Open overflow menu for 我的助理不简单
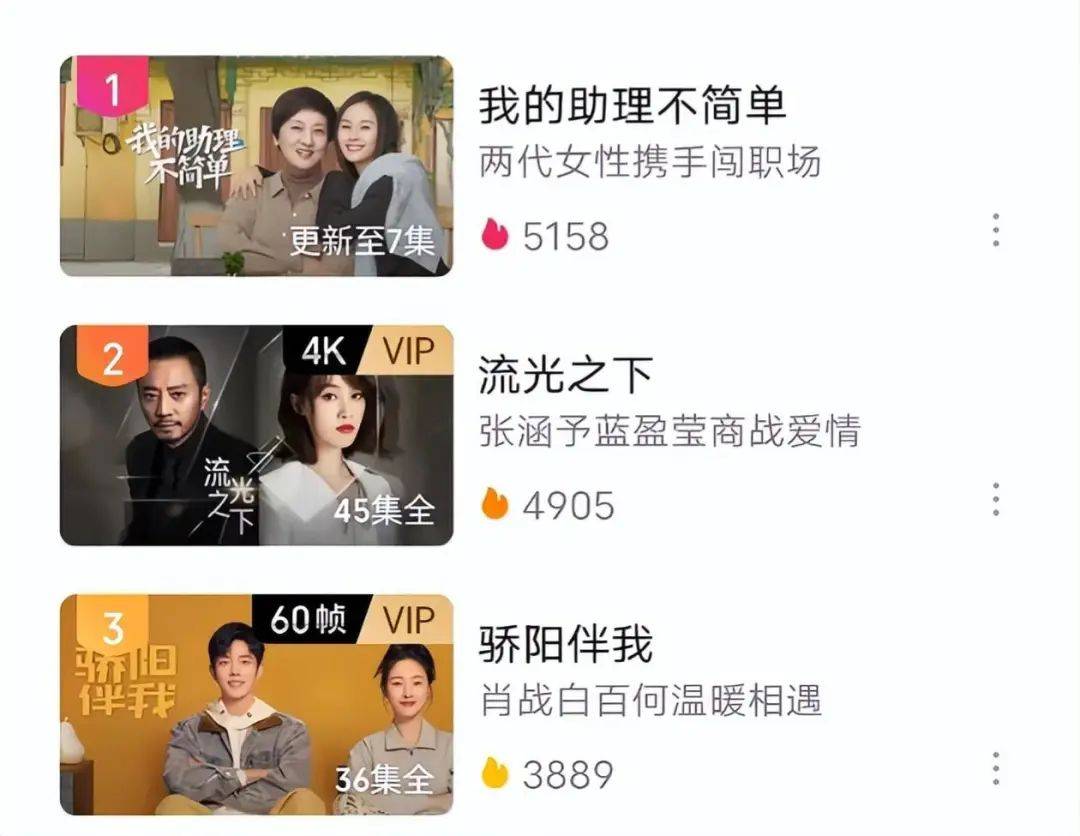The height and width of the screenshot is (836, 1080). coord(995,230)
